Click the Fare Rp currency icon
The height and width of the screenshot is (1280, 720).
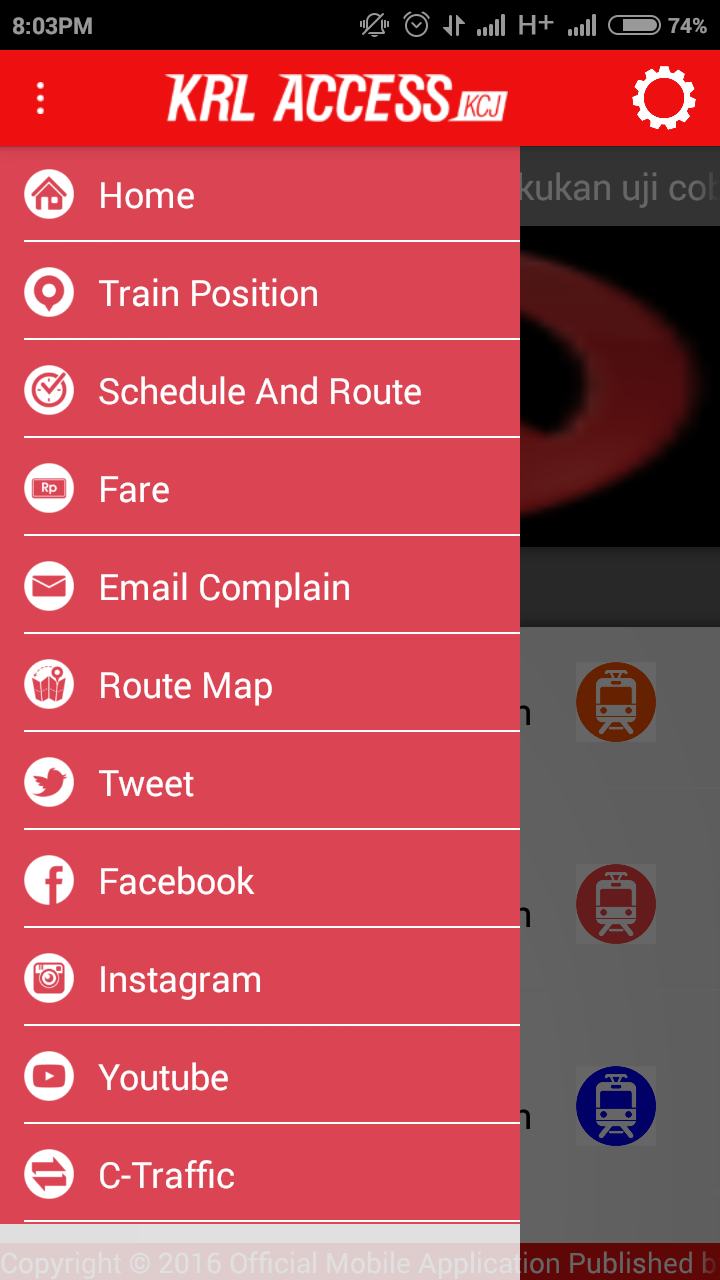pyautogui.click(x=49, y=489)
